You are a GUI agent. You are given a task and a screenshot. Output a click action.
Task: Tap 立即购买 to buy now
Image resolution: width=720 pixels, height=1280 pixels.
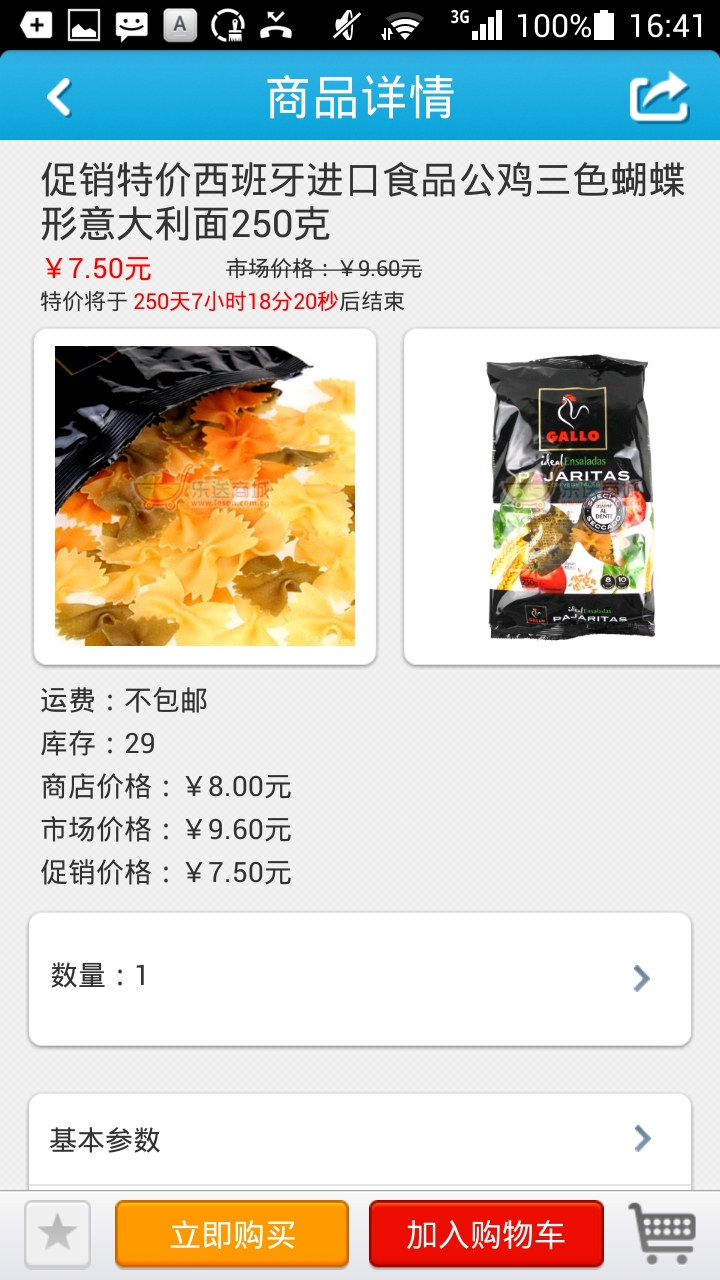[x=232, y=1234]
